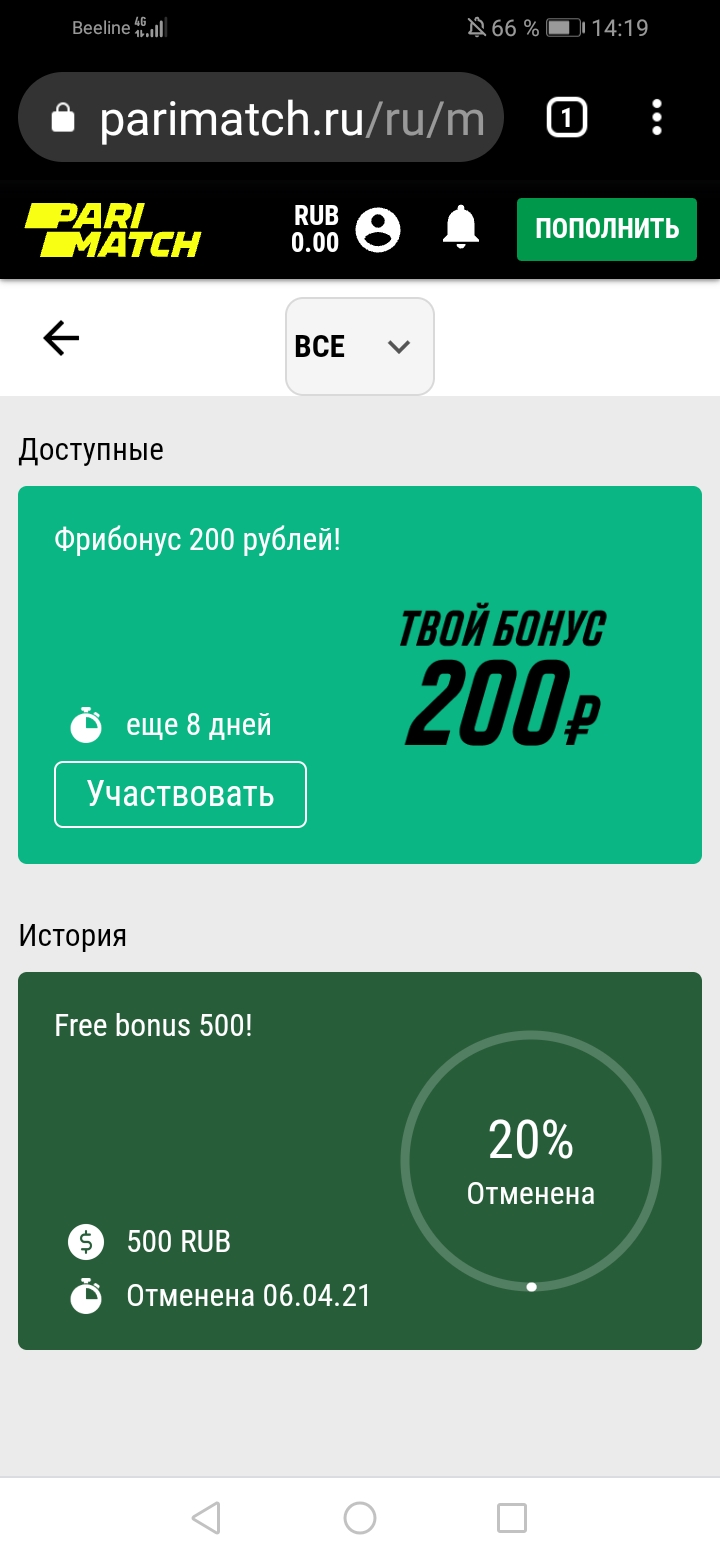This screenshot has height=1560, width=720.
Task: Click the dollar icon beside '500 RUB'
Action: [86, 1241]
